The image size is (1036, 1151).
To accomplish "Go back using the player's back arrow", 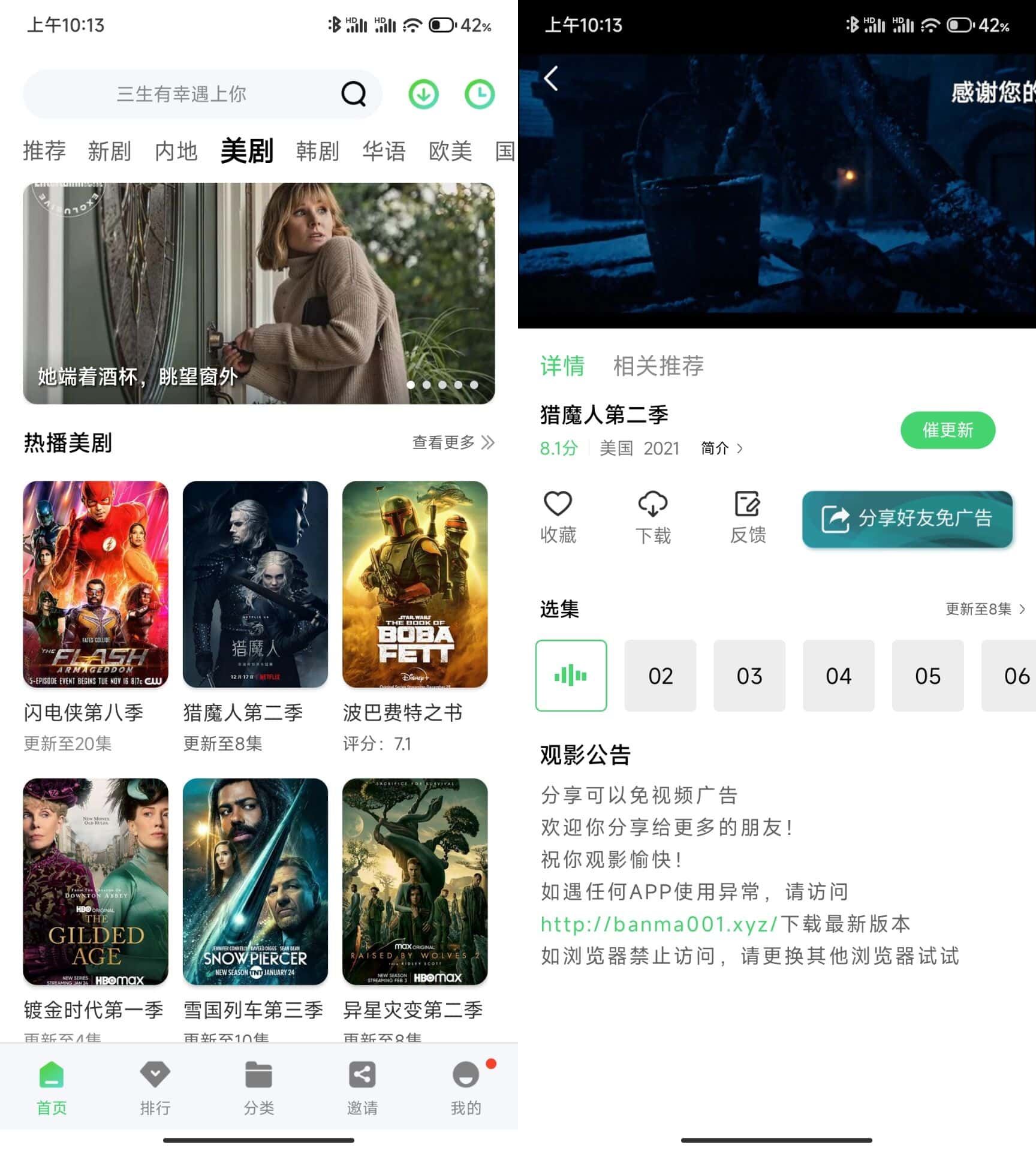I will pos(550,78).
